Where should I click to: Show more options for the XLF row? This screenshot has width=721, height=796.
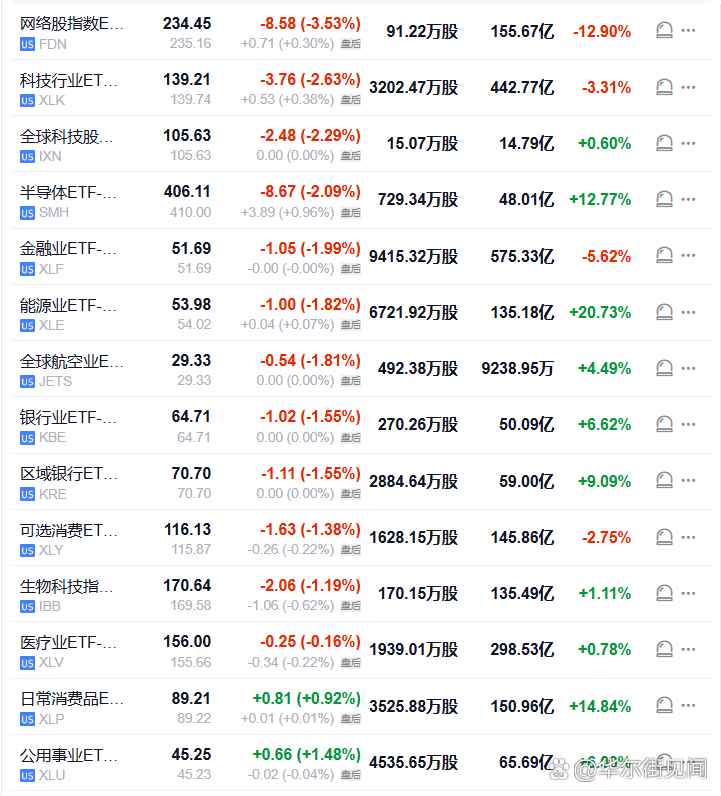tap(688, 256)
